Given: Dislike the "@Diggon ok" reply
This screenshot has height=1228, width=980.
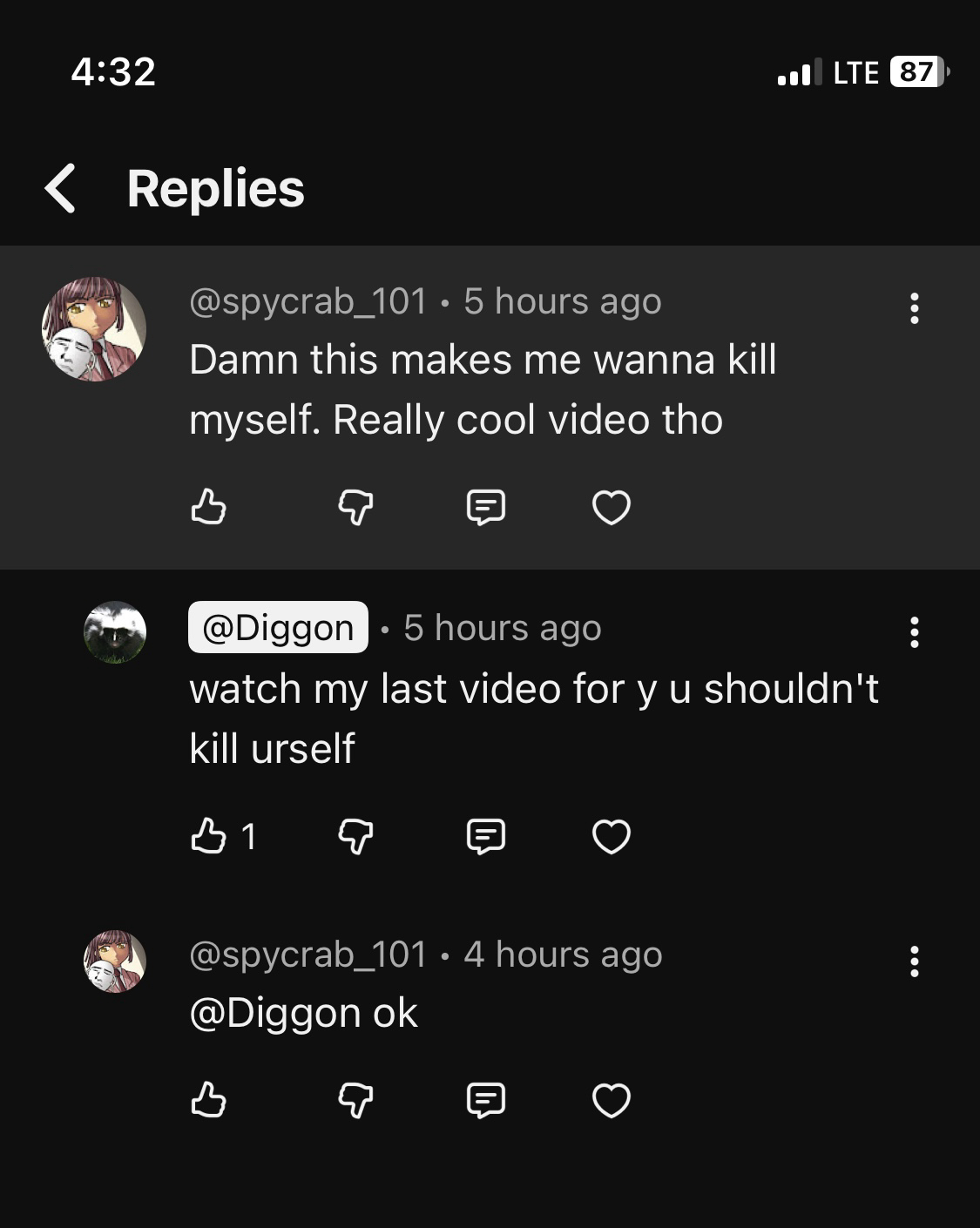Looking at the screenshot, I should point(355,1100).
